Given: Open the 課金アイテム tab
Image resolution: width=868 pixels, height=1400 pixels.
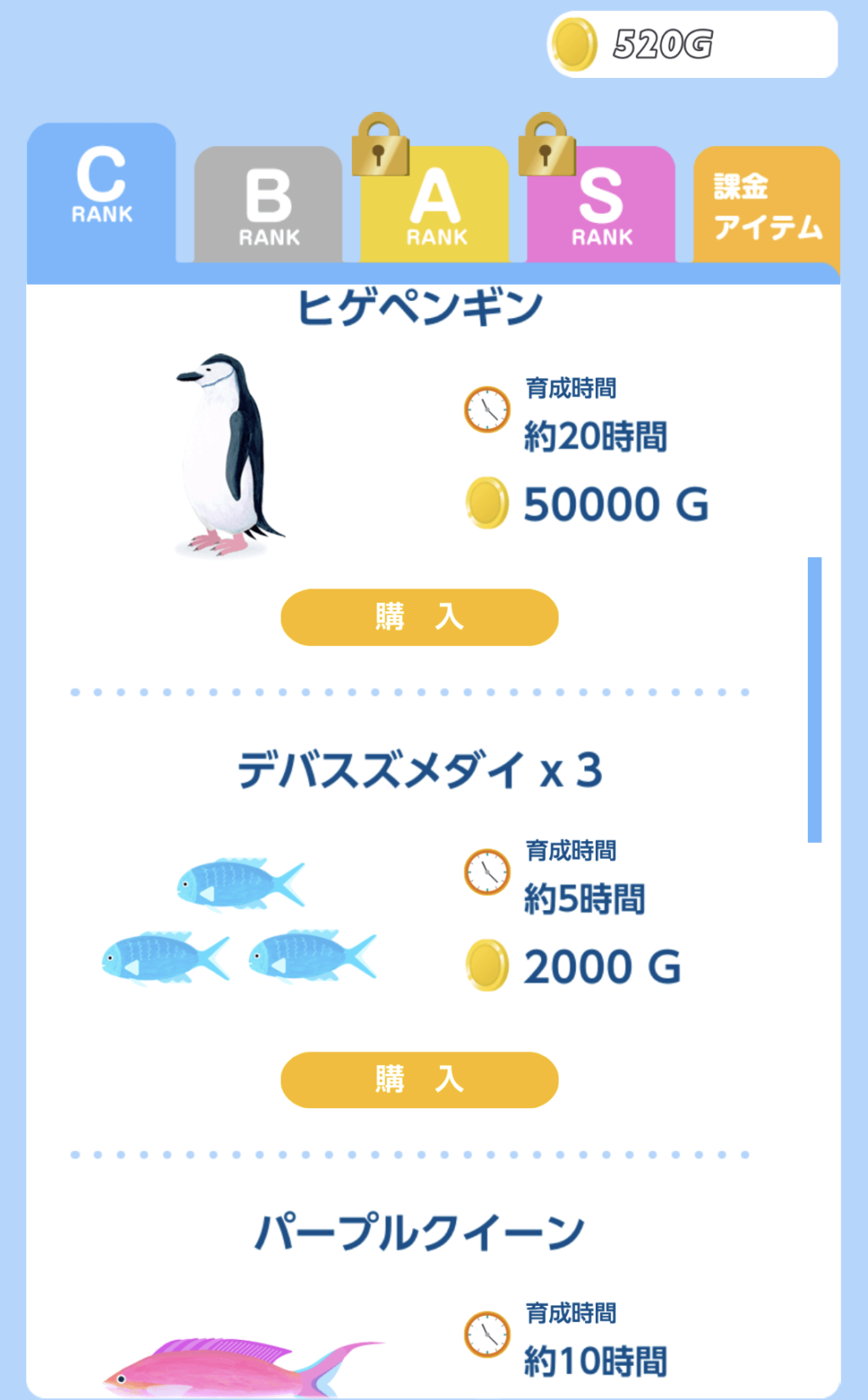Looking at the screenshot, I should coord(766,205).
